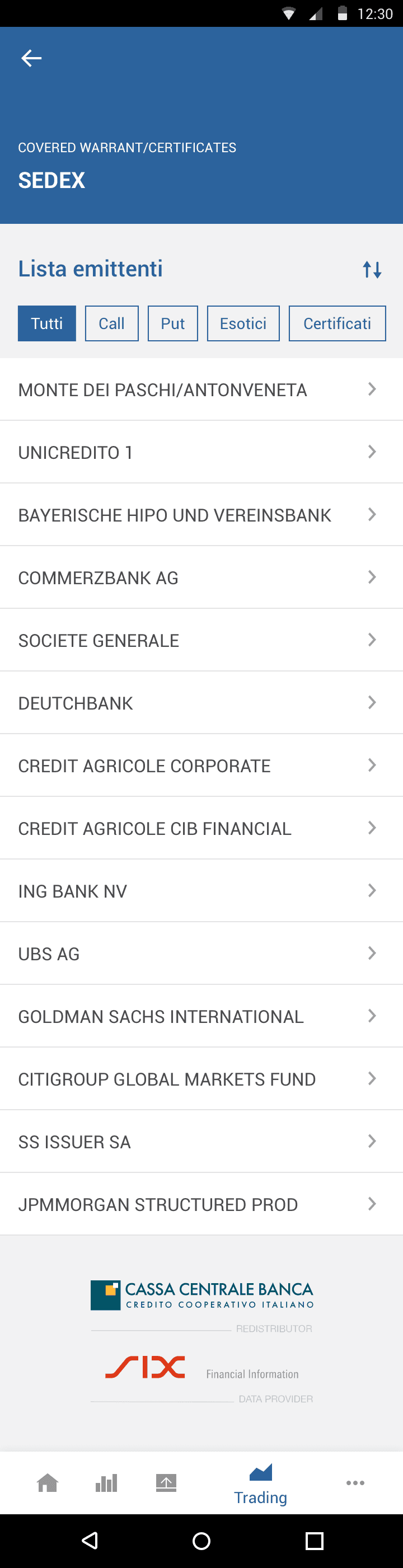Sort the Lista emittenti list
403x1568 pixels.
(x=372, y=269)
